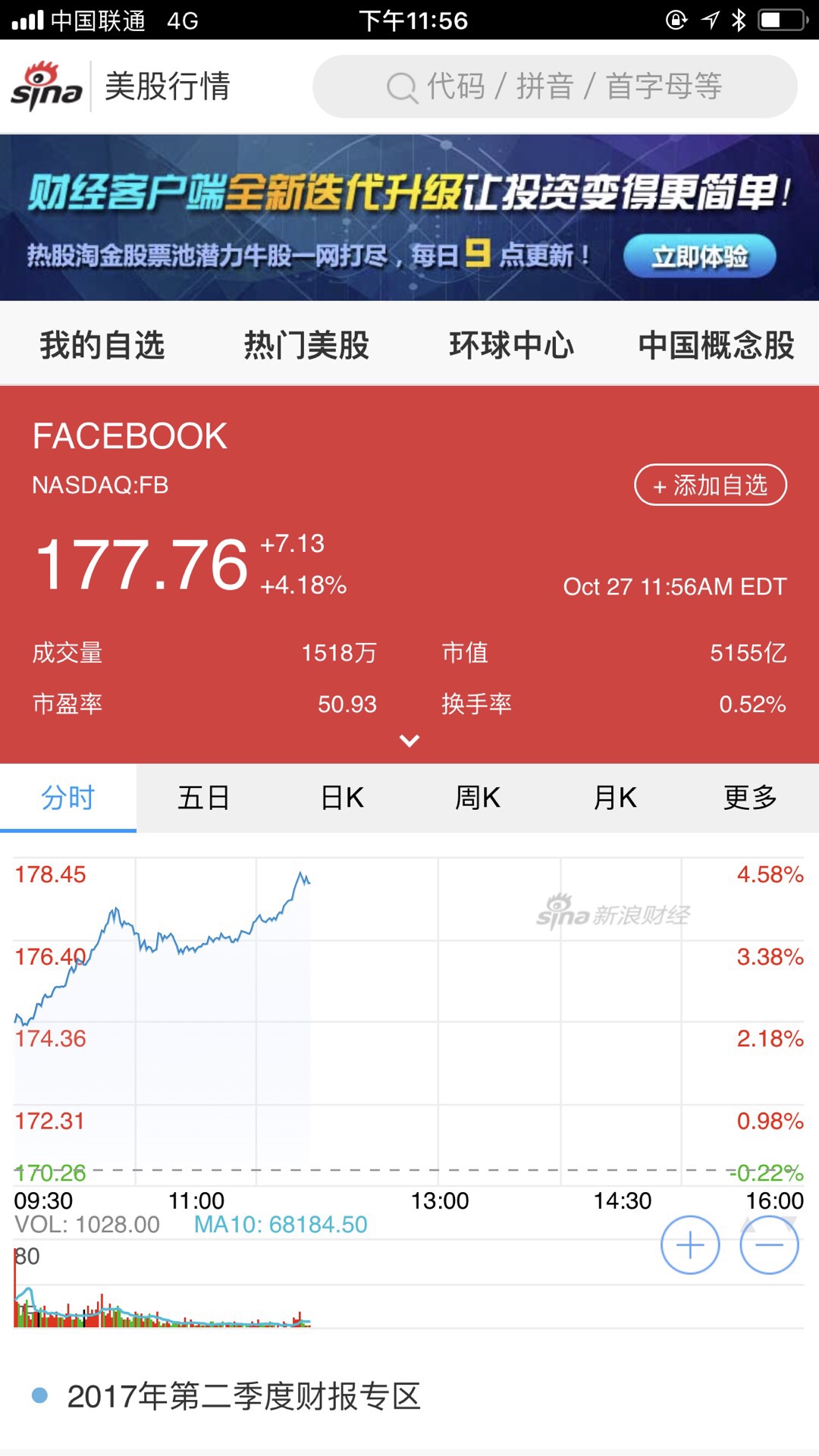Tap the Sina logo to go home
This screenshot has width=819, height=1456.
pos(47,86)
